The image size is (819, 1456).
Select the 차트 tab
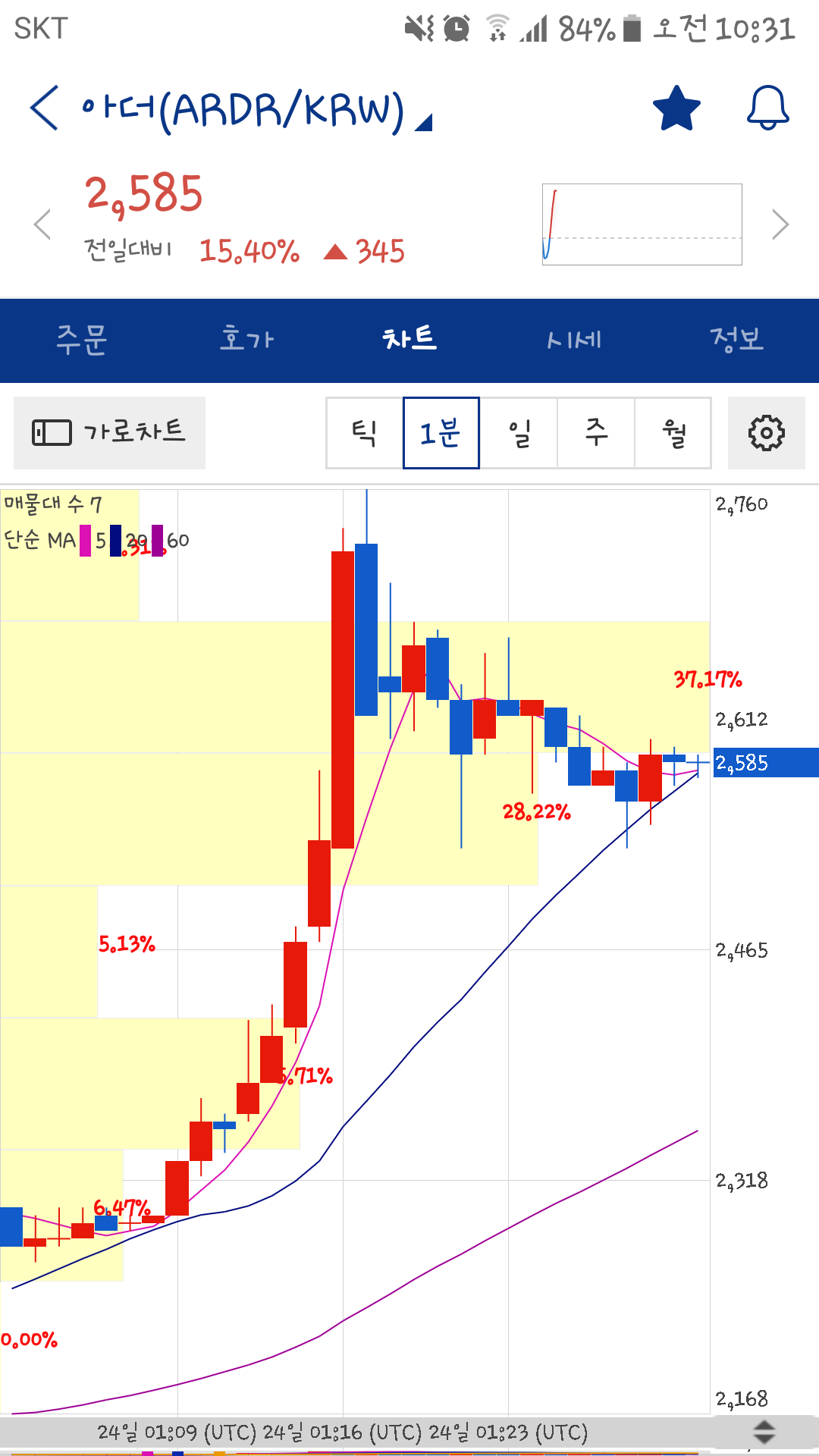tap(409, 340)
